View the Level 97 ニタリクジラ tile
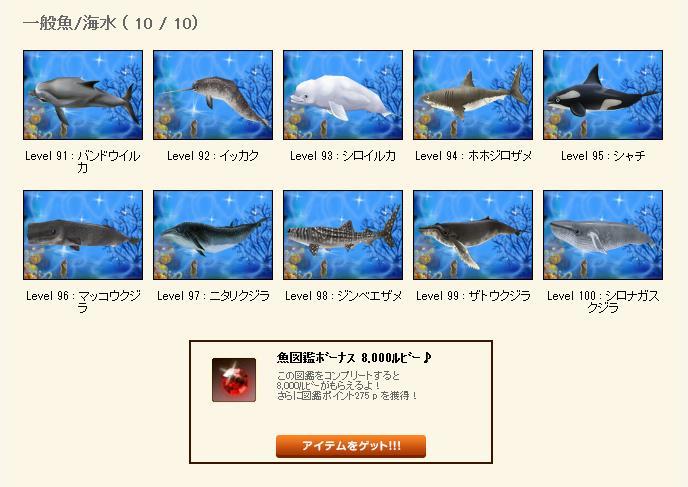Screen dimensions: 688x487 (213, 235)
